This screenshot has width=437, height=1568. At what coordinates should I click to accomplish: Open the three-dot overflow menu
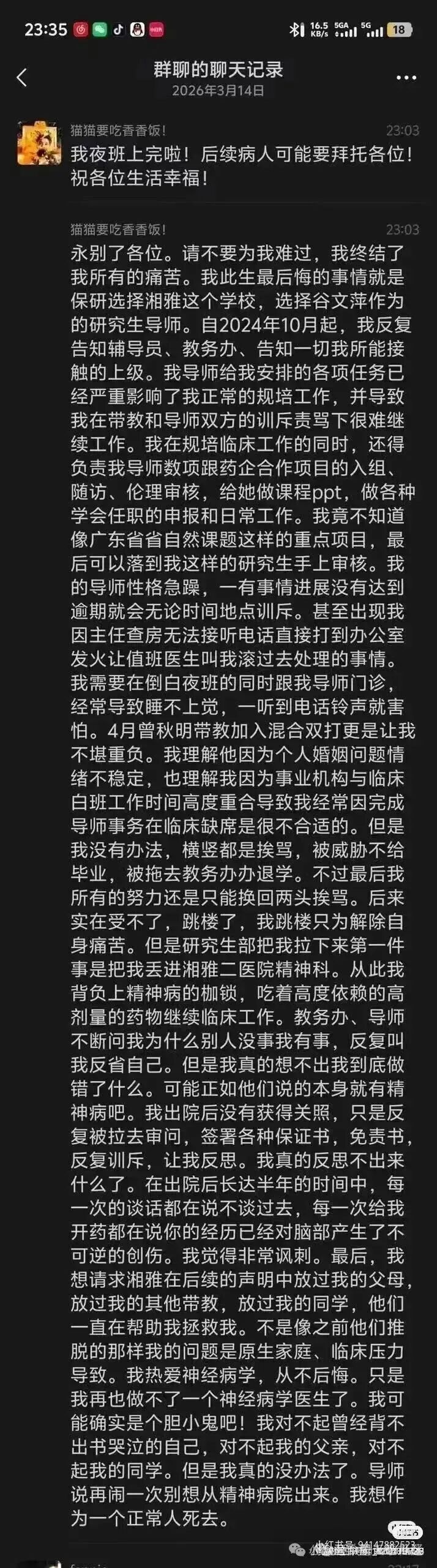click(406, 78)
